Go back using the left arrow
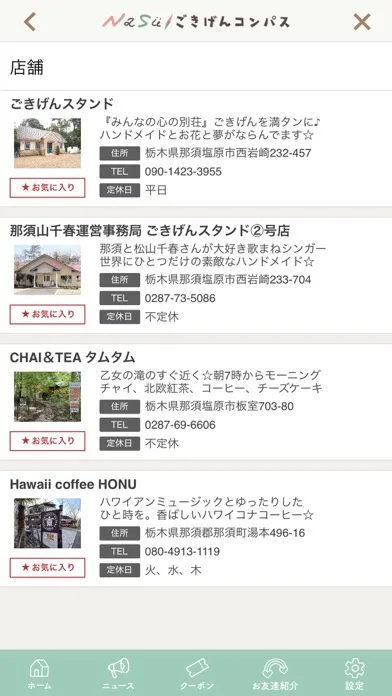 (x=30, y=22)
